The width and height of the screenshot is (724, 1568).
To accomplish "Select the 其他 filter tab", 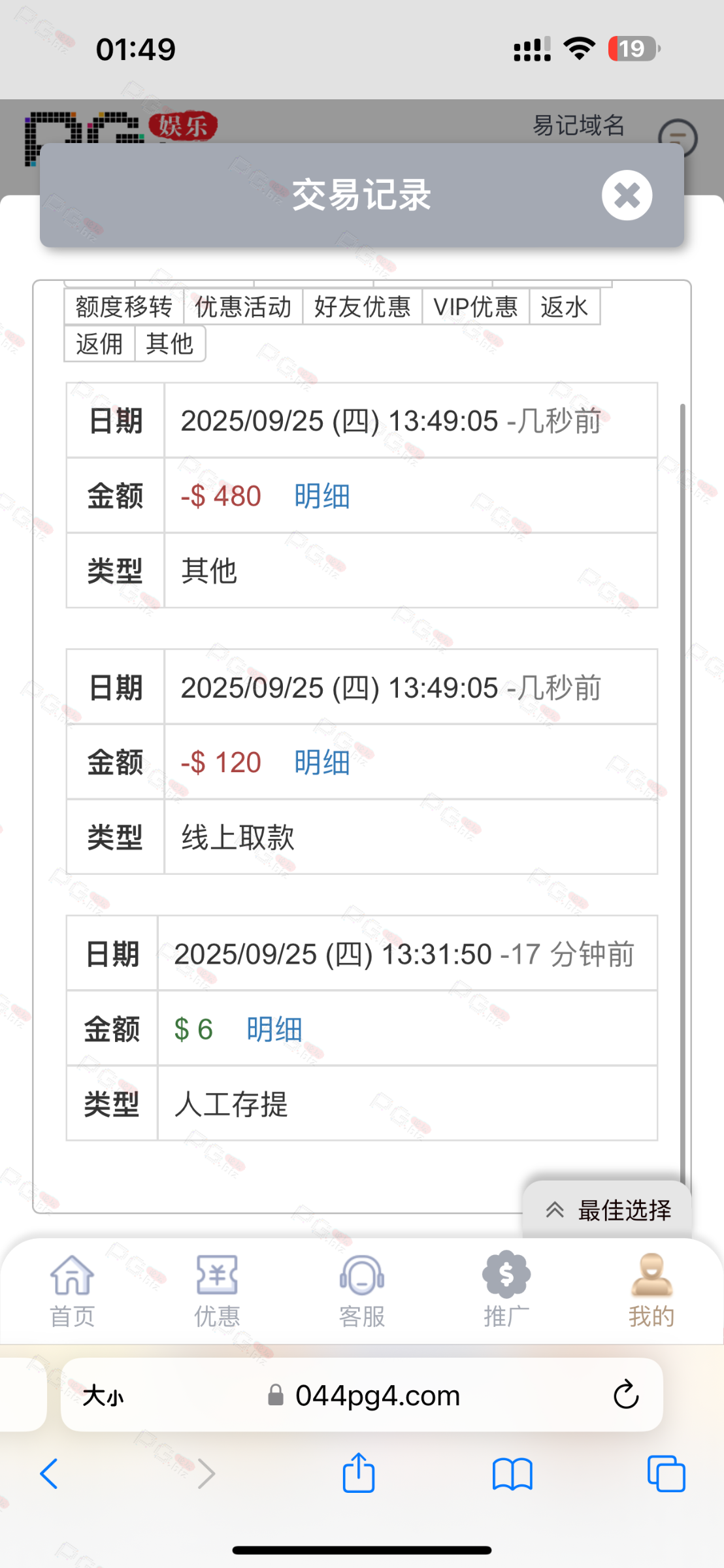I will click(170, 344).
